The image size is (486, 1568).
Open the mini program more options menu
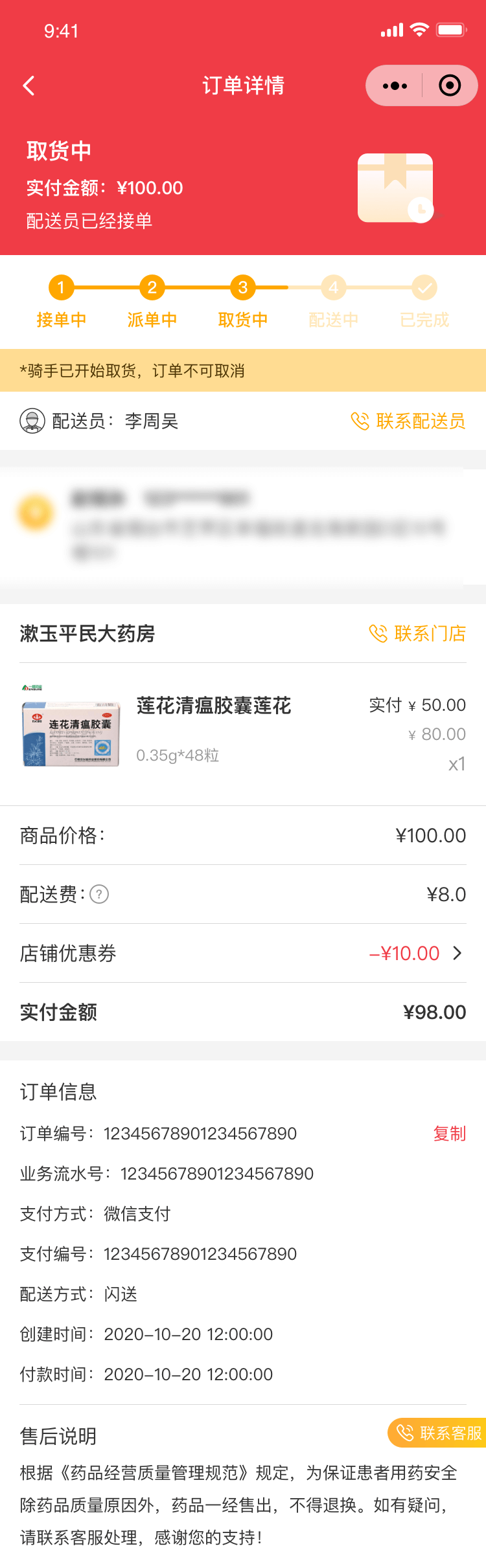point(395,85)
